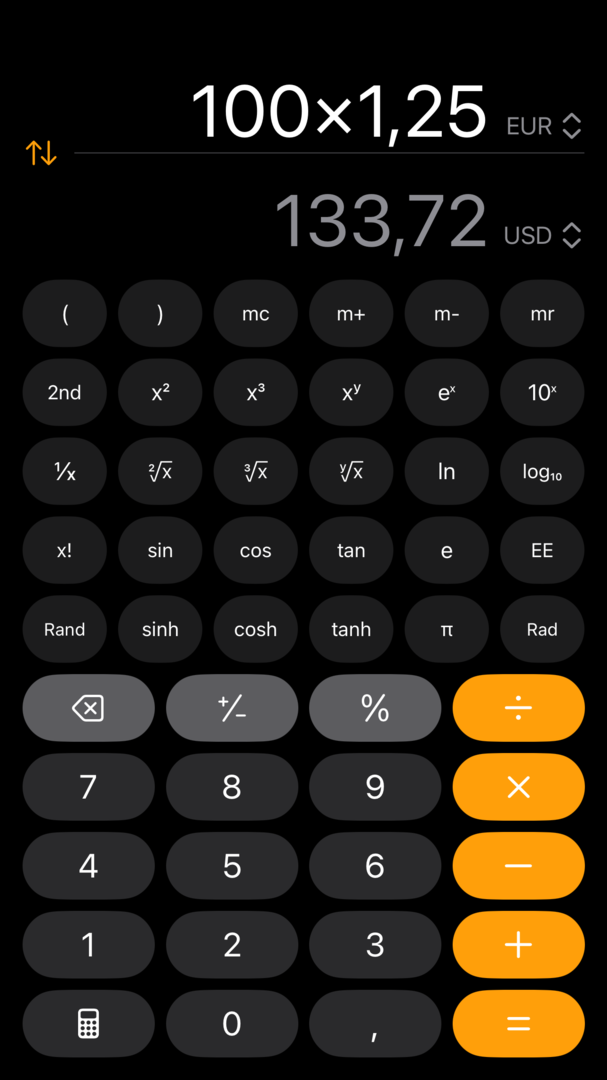The width and height of the screenshot is (607, 1080).
Task: Change the USD target currency
Action: click(x=542, y=236)
